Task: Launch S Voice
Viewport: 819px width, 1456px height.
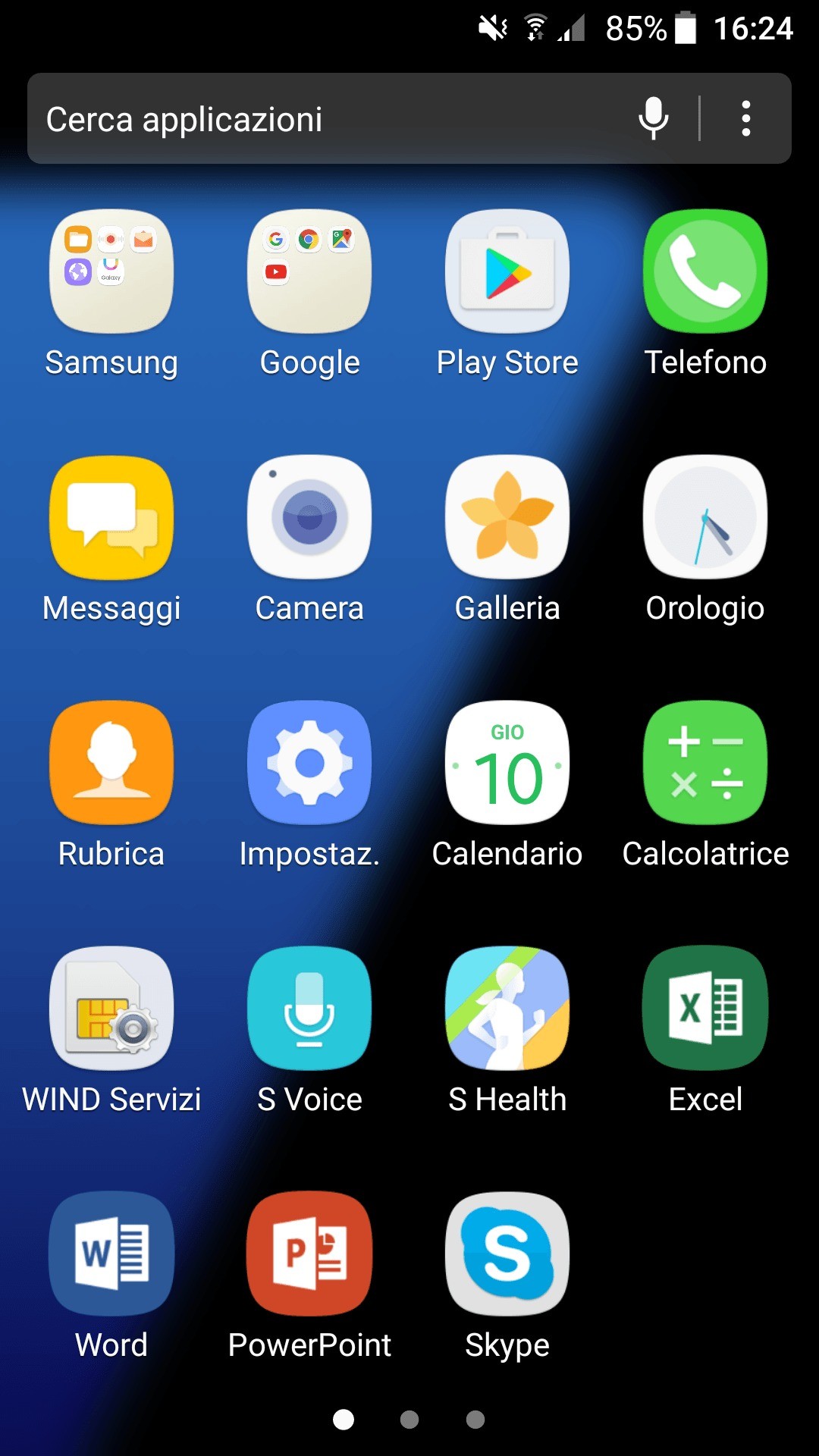Action: (309, 1009)
